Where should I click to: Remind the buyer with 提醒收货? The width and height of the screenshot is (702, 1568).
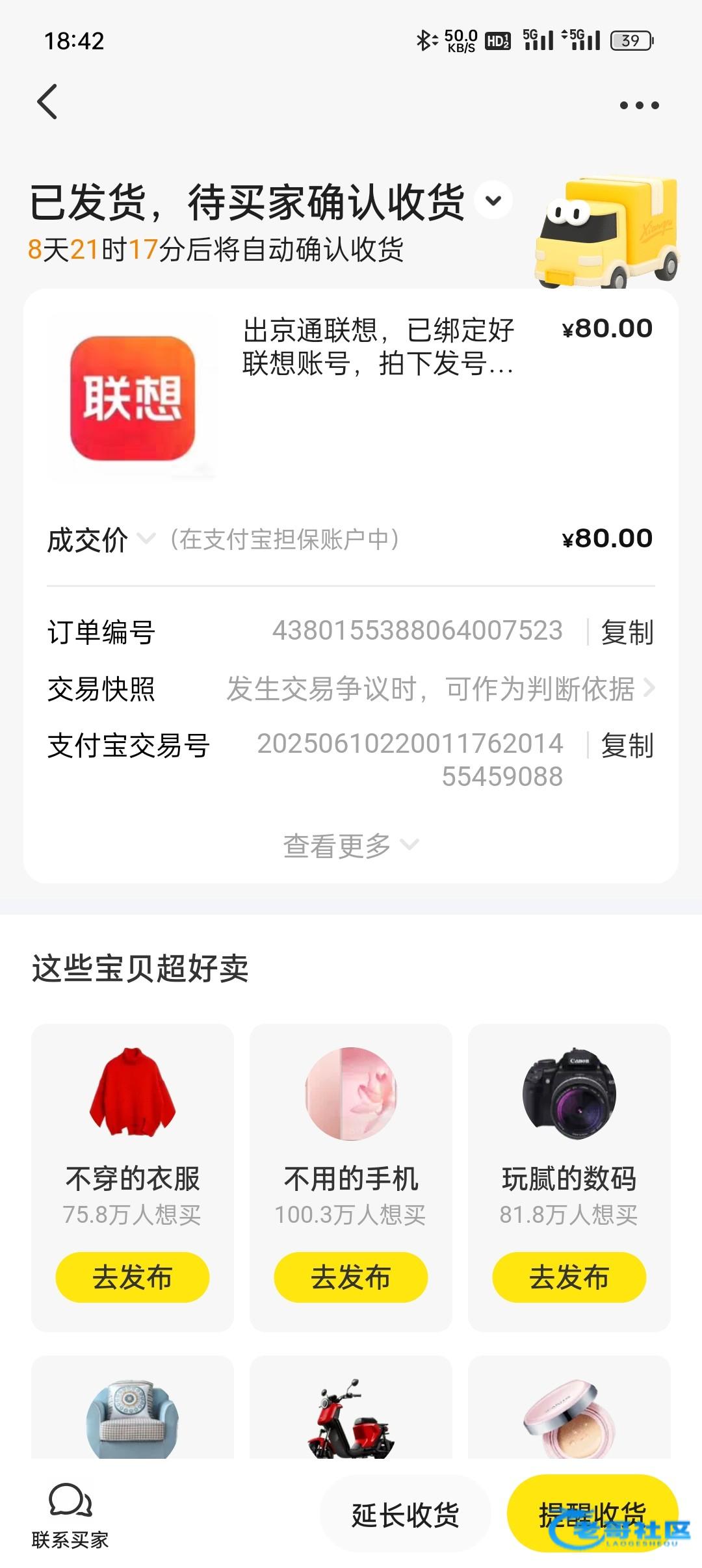[591, 1513]
